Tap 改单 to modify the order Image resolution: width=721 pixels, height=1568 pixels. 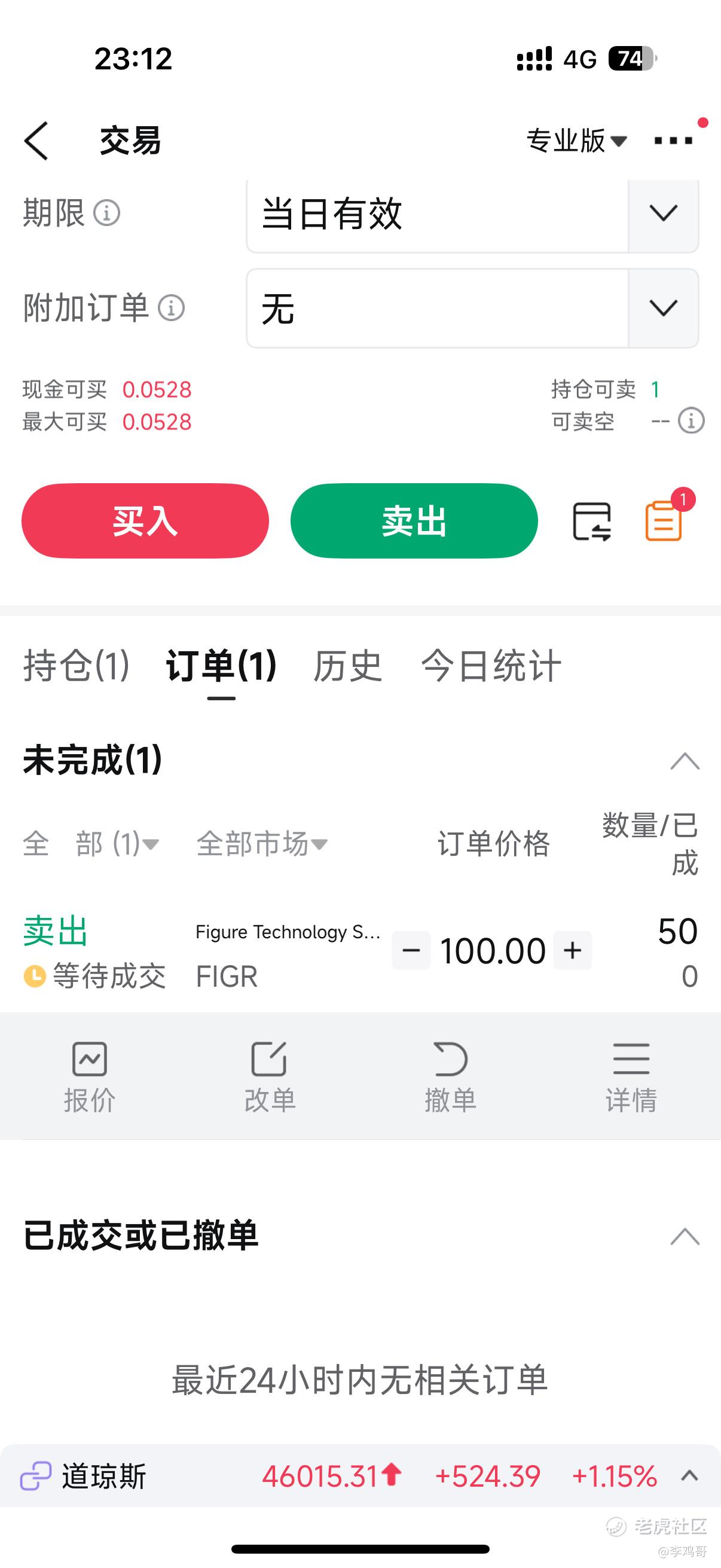270,1076
